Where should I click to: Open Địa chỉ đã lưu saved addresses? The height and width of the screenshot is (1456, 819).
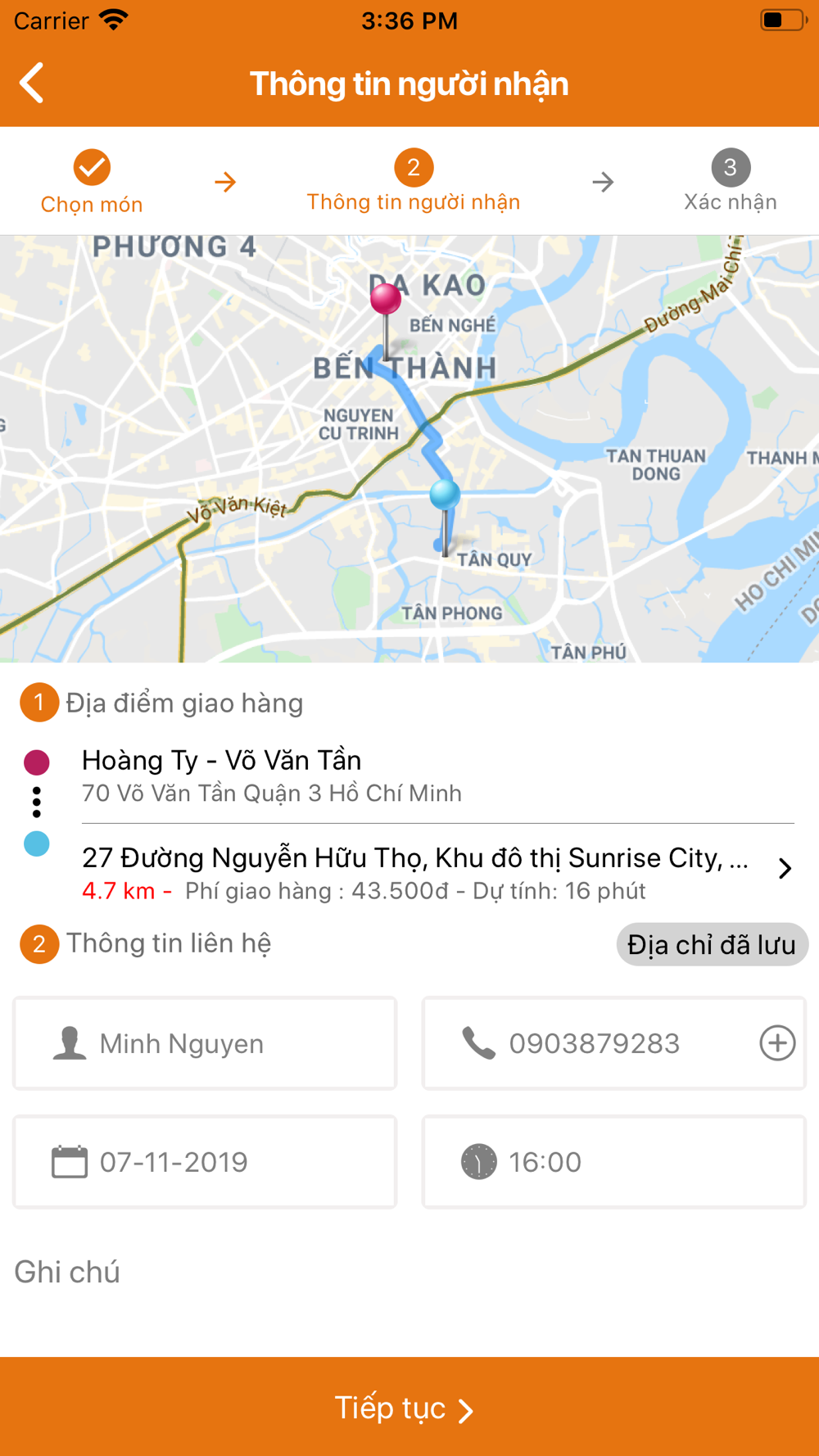pos(712,944)
